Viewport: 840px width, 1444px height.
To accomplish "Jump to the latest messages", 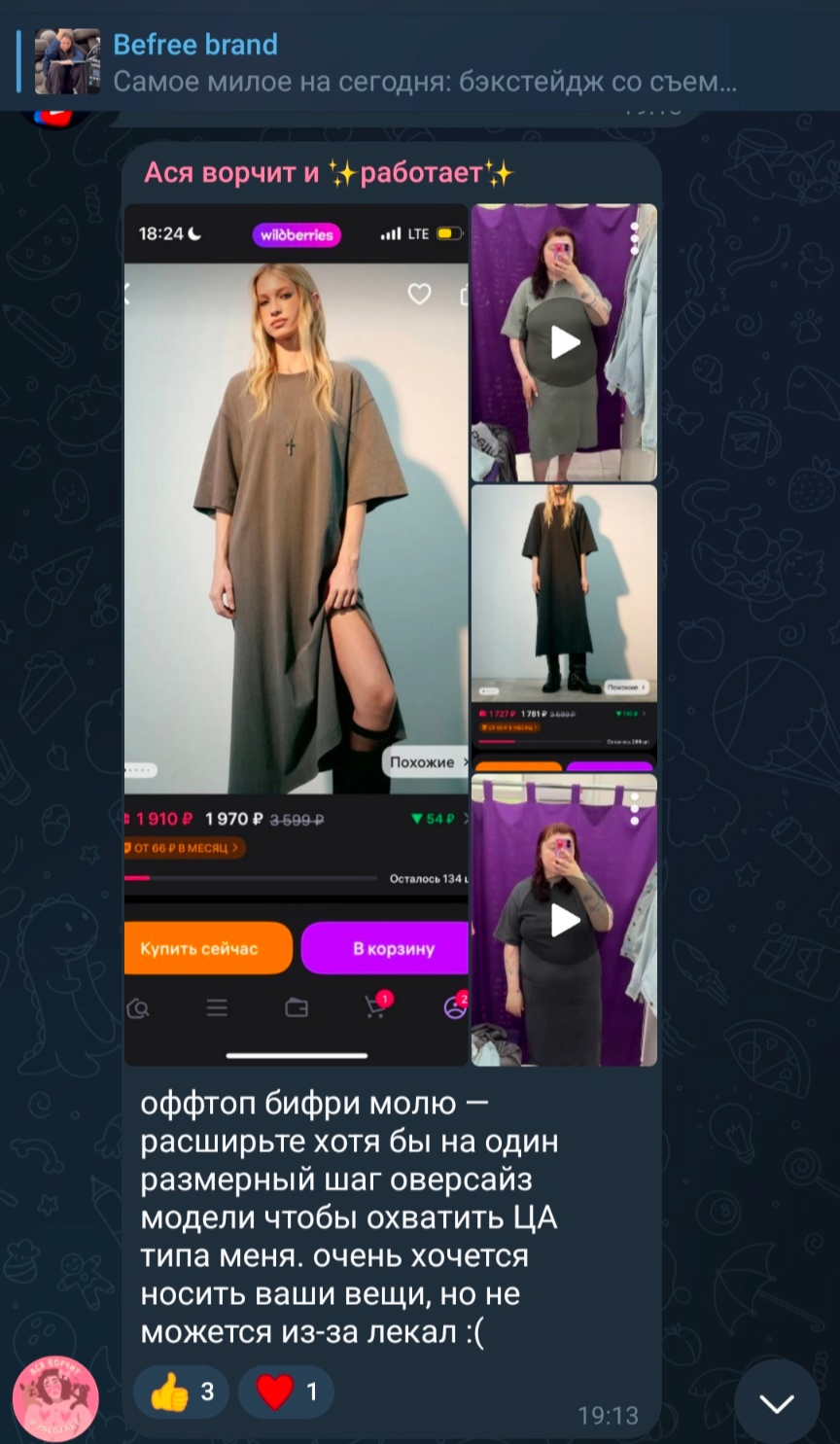I will point(777,1402).
